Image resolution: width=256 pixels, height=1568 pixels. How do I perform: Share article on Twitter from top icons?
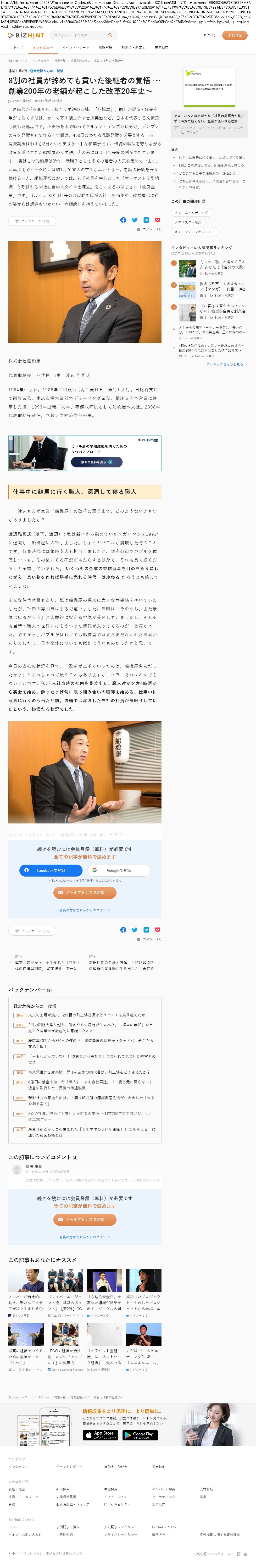135,220
